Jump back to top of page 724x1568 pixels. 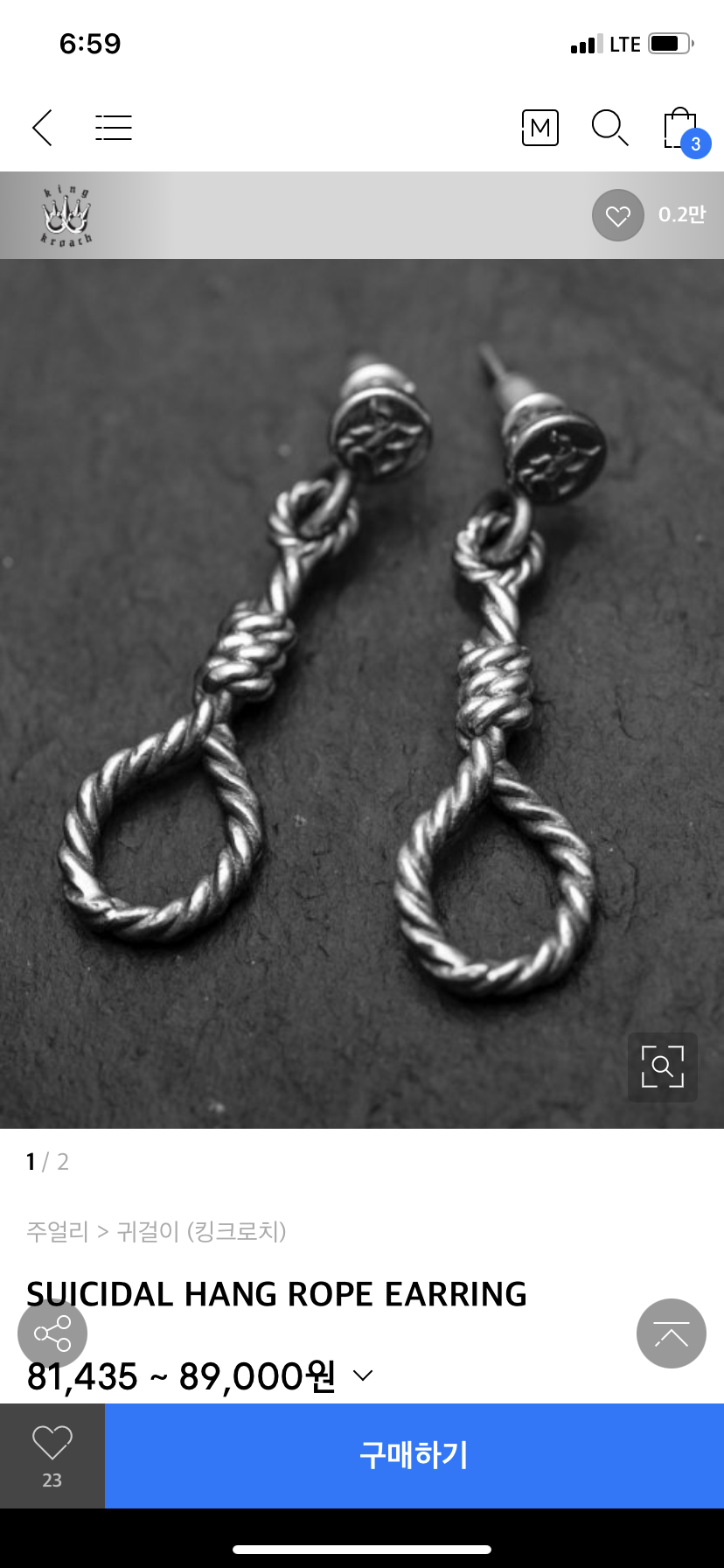tap(671, 1333)
